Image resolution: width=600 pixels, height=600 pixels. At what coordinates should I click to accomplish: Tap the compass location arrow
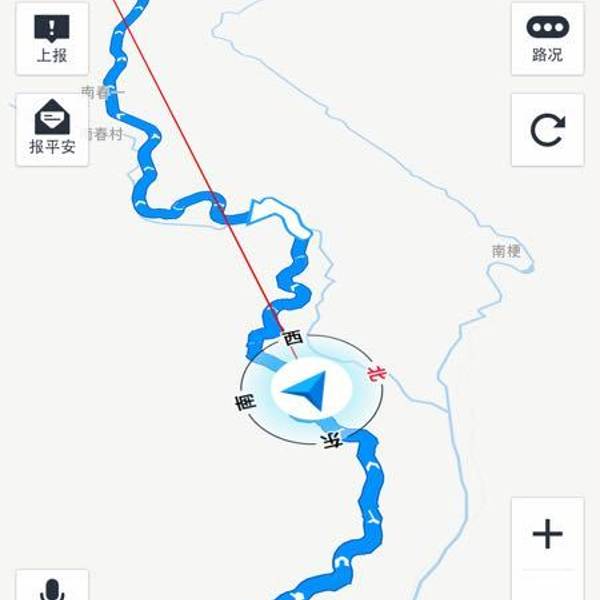point(312,391)
